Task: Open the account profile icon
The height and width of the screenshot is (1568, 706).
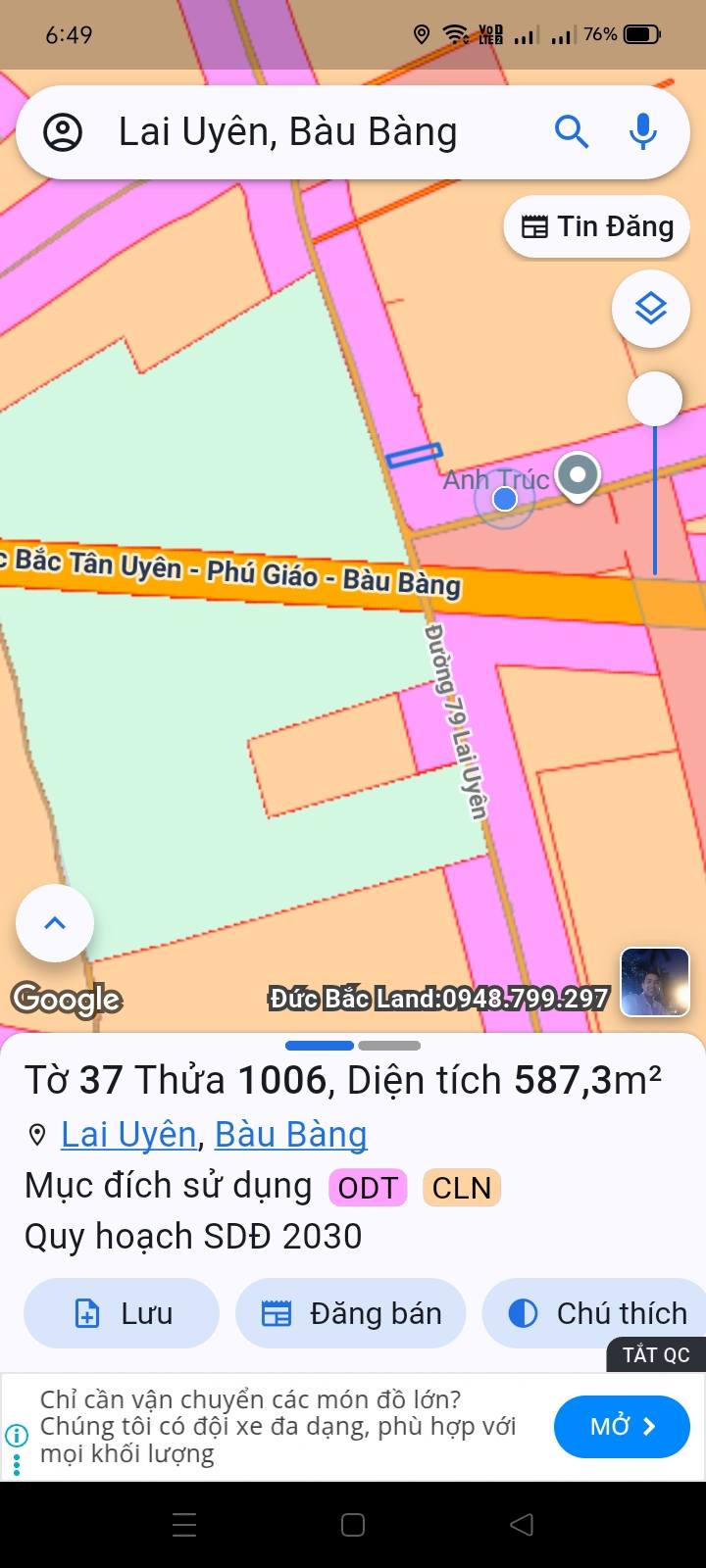Action: 63,132
